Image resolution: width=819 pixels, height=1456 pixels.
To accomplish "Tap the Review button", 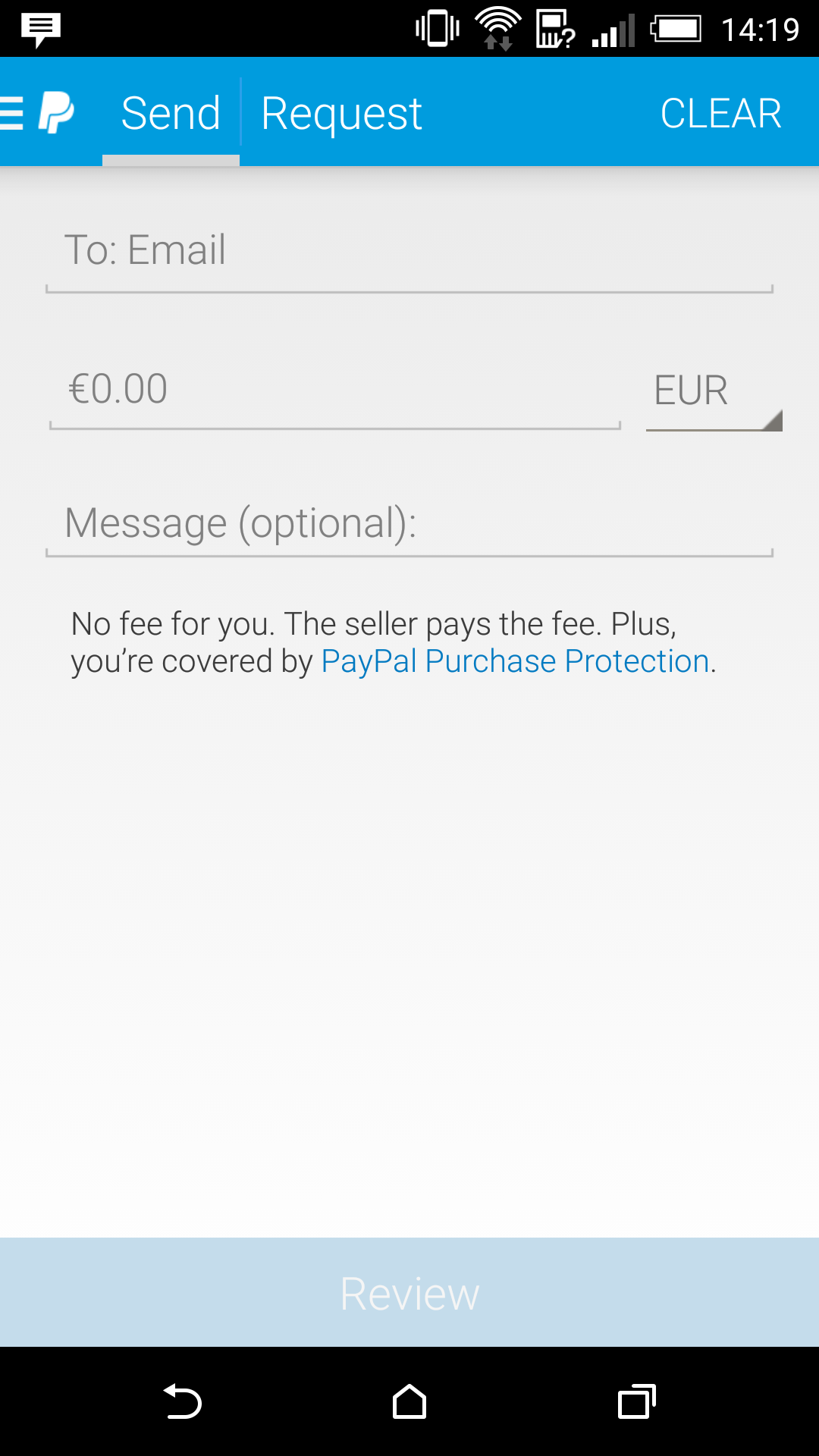I will pos(409,1293).
